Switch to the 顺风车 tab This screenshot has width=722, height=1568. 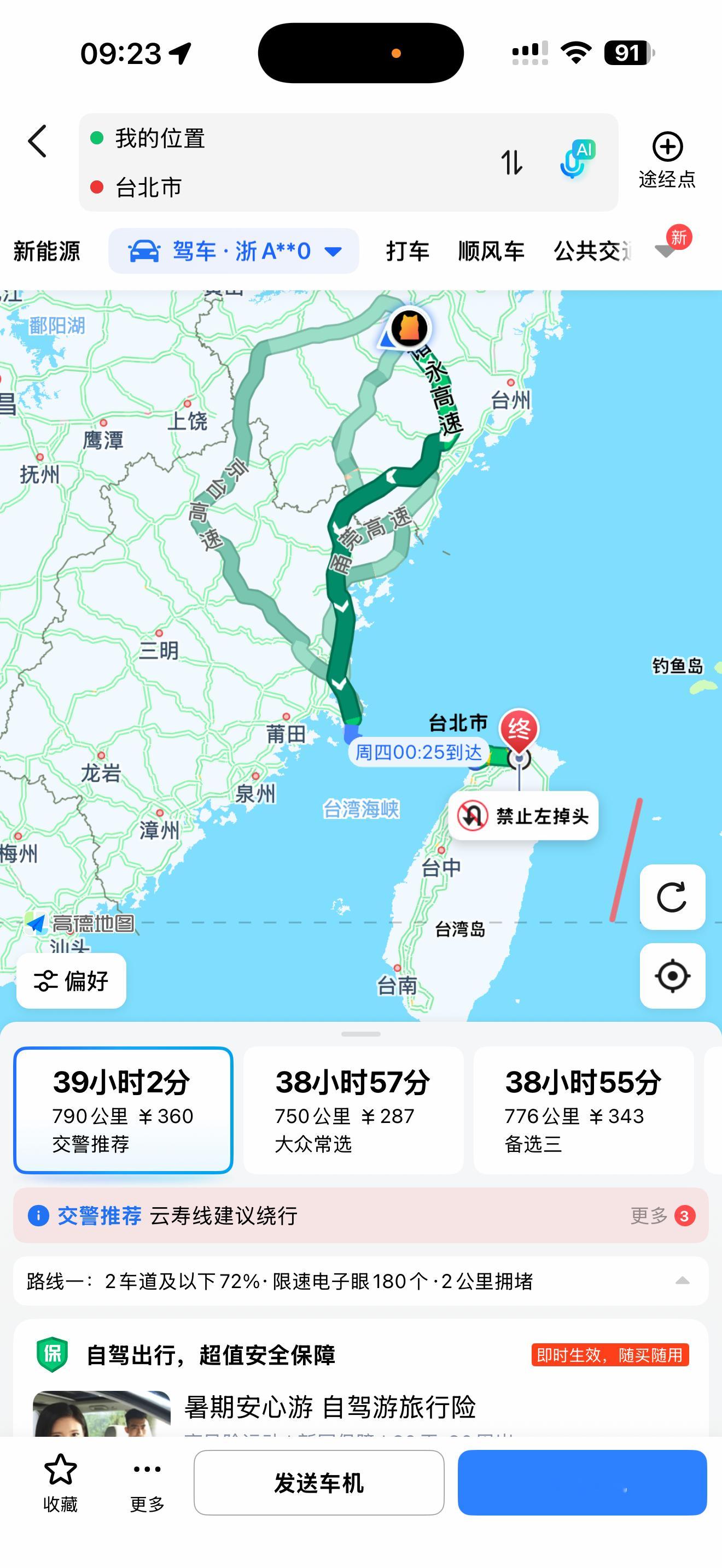click(x=491, y=250)
